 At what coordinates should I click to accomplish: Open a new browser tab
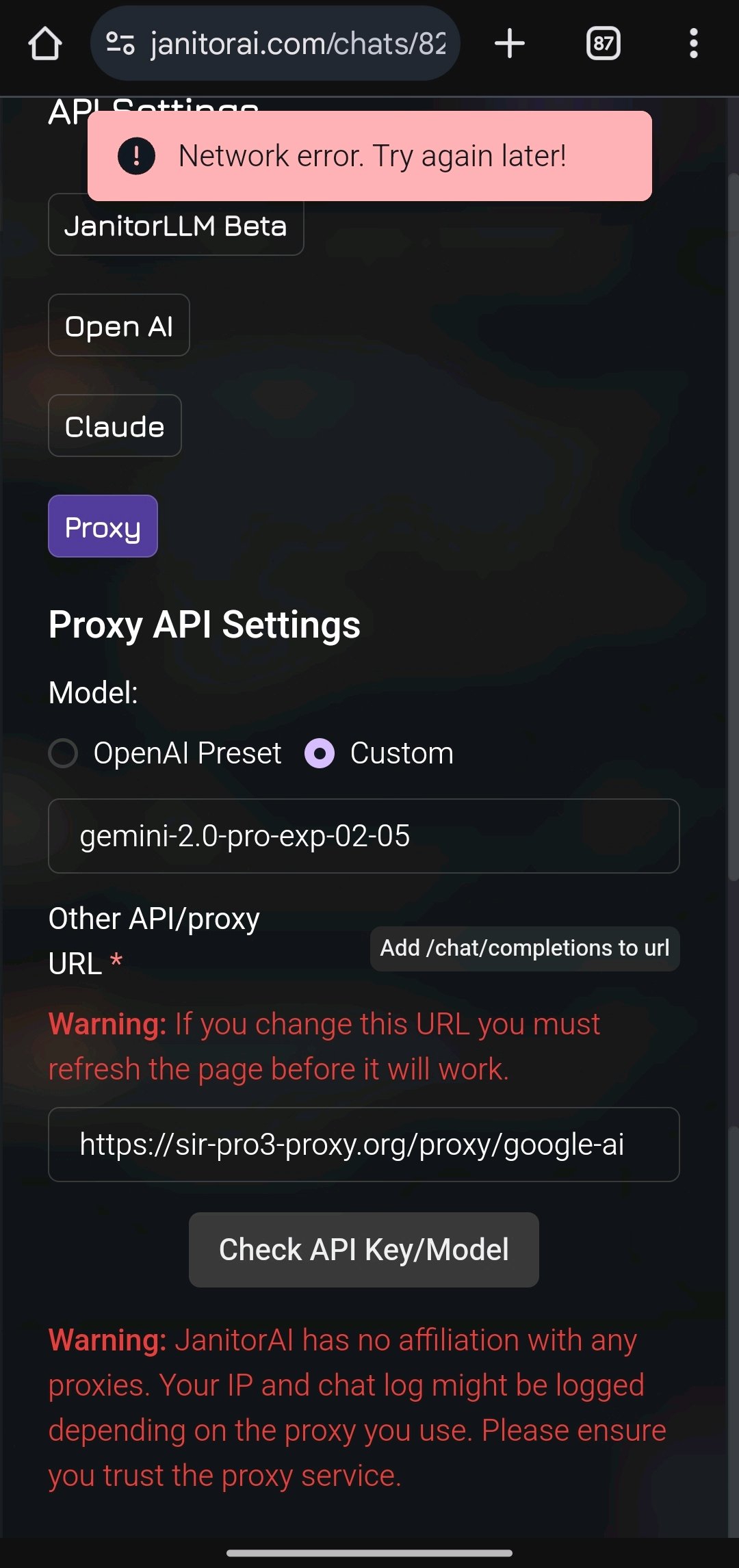(510, 44)
